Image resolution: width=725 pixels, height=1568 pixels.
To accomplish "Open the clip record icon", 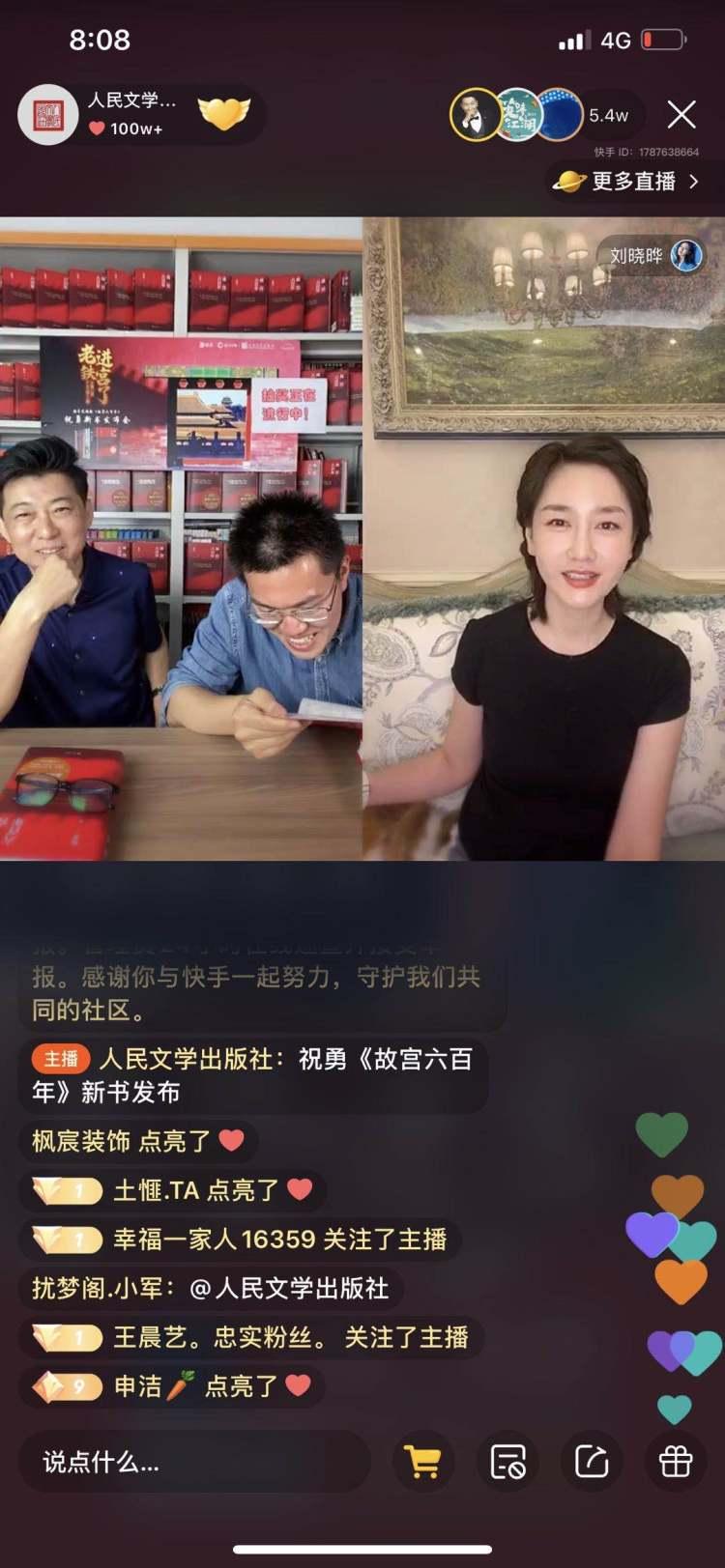I will pyautogui.click(x=507, y=1463).
